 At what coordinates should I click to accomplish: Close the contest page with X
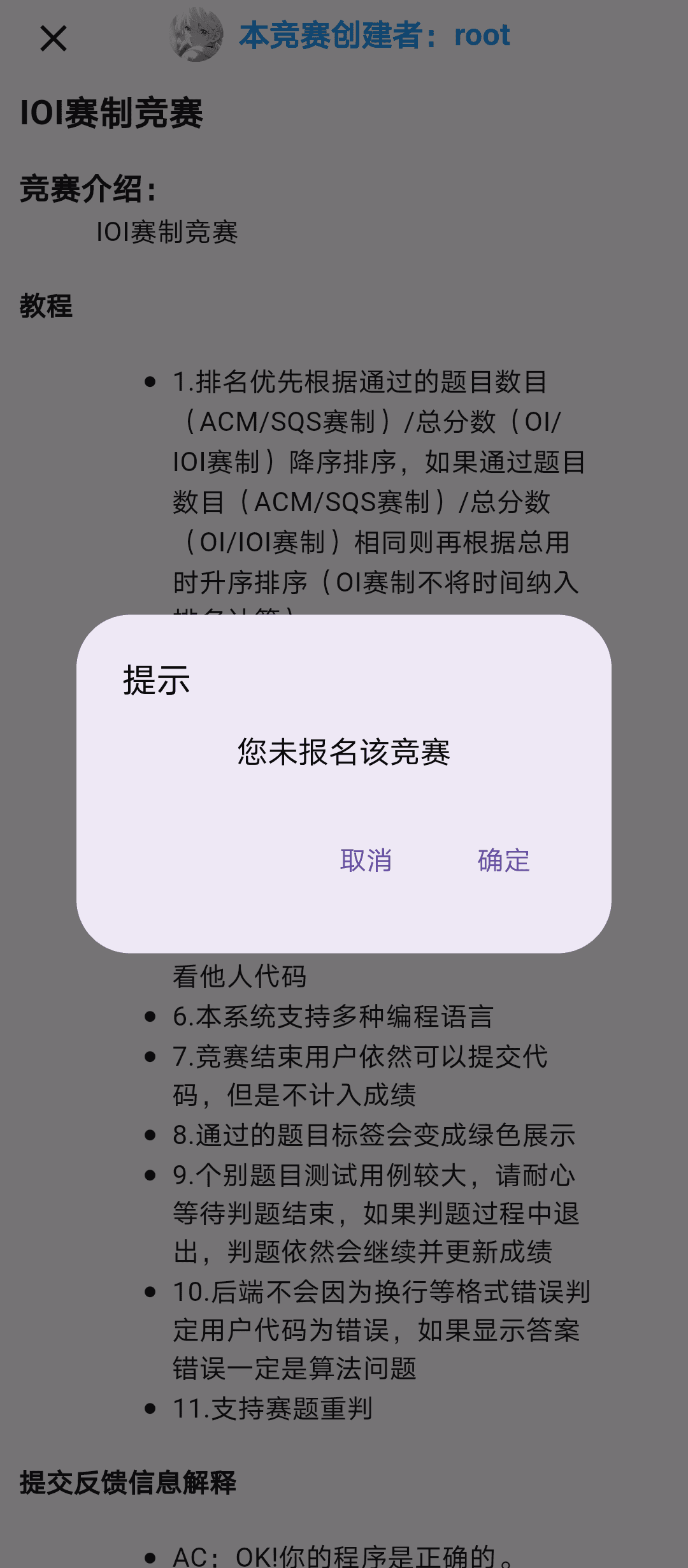pyautogui.click(x=54, y=38)
